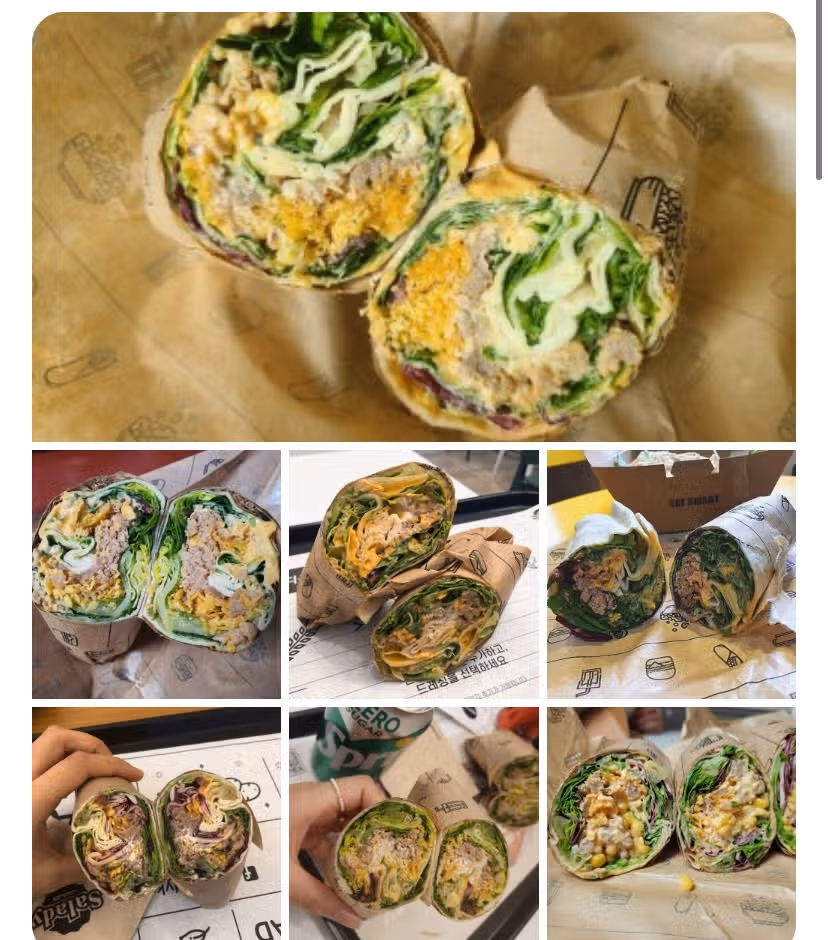The height and width of the screenshot is (940, 828).
Task: Open the photo with the Sprite Zero can
Action: pos(414,822)
